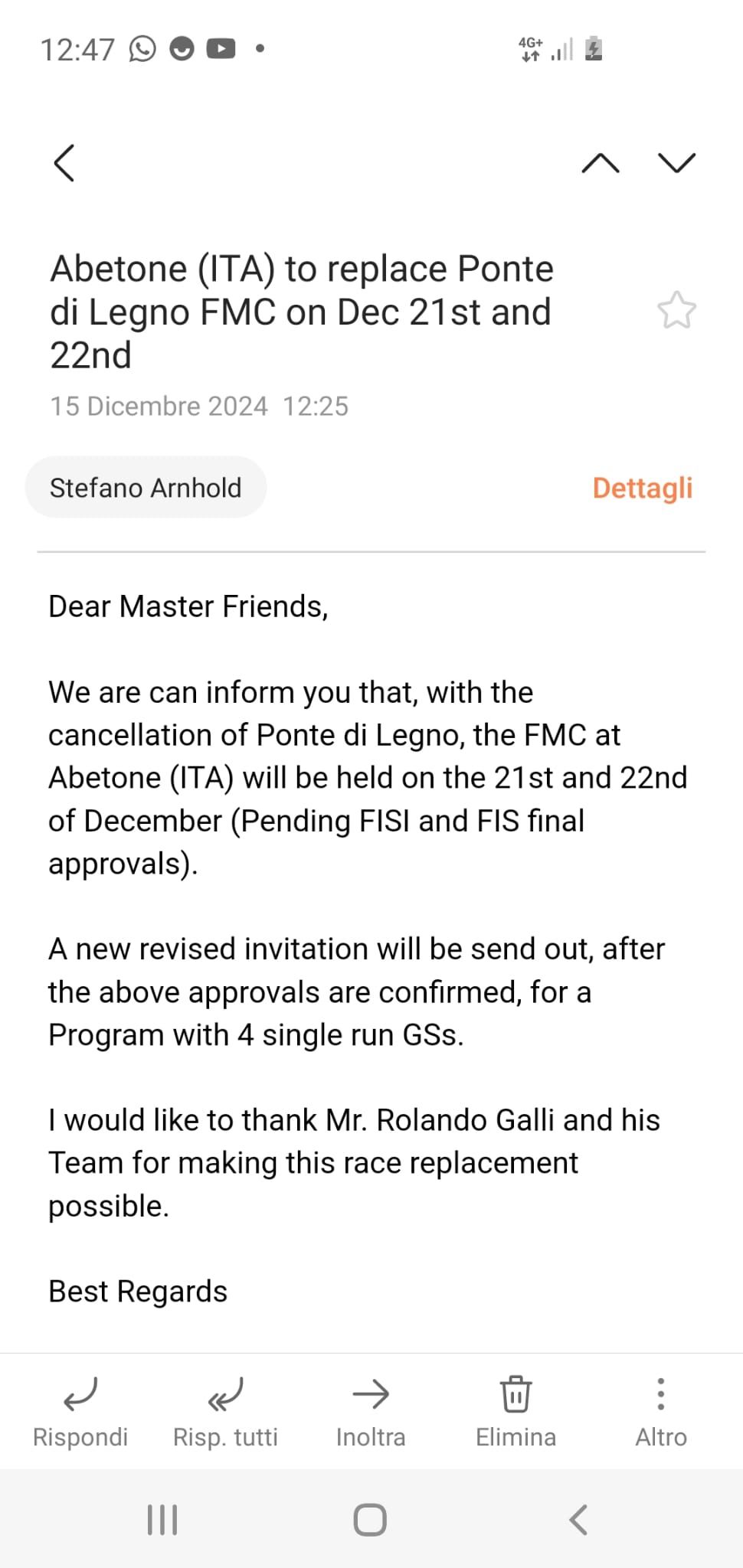Open sender chip Stefano Arnhold
The width and height of the screenshot is (743, 1568).
pos(146,488)
